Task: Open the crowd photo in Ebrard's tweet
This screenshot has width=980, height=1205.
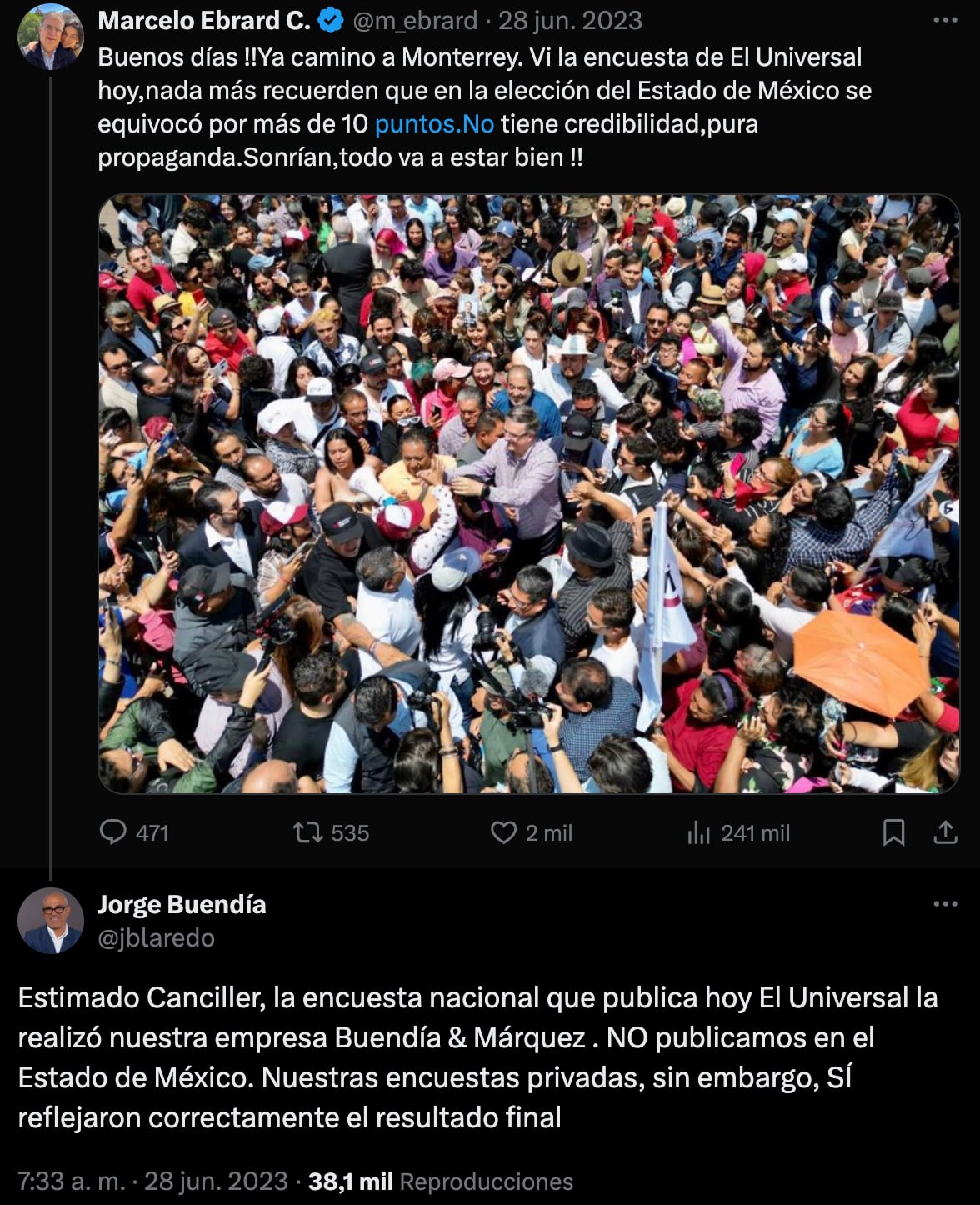Action: coord(528,493)
